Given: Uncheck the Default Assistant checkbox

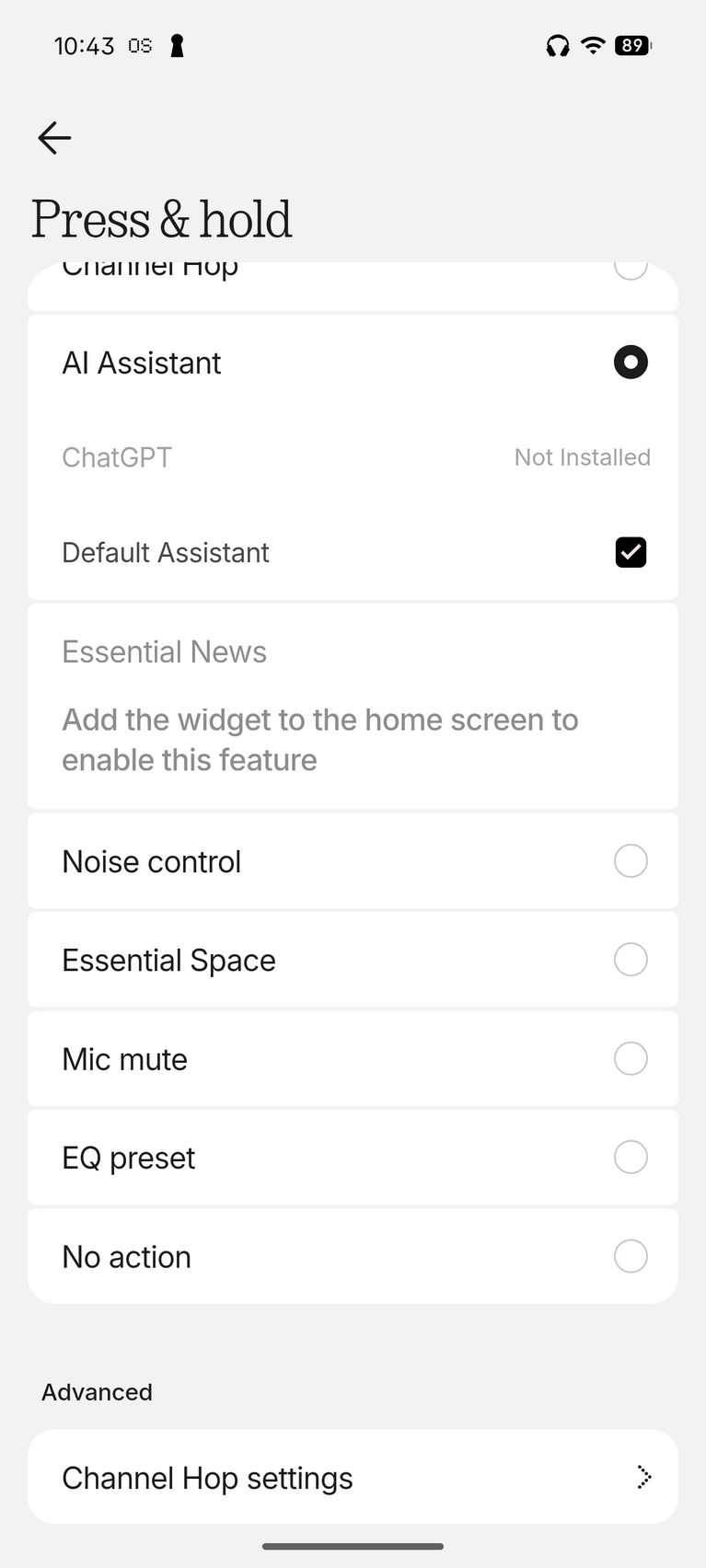Looking at the screenshot, I should tap(630, 552).
